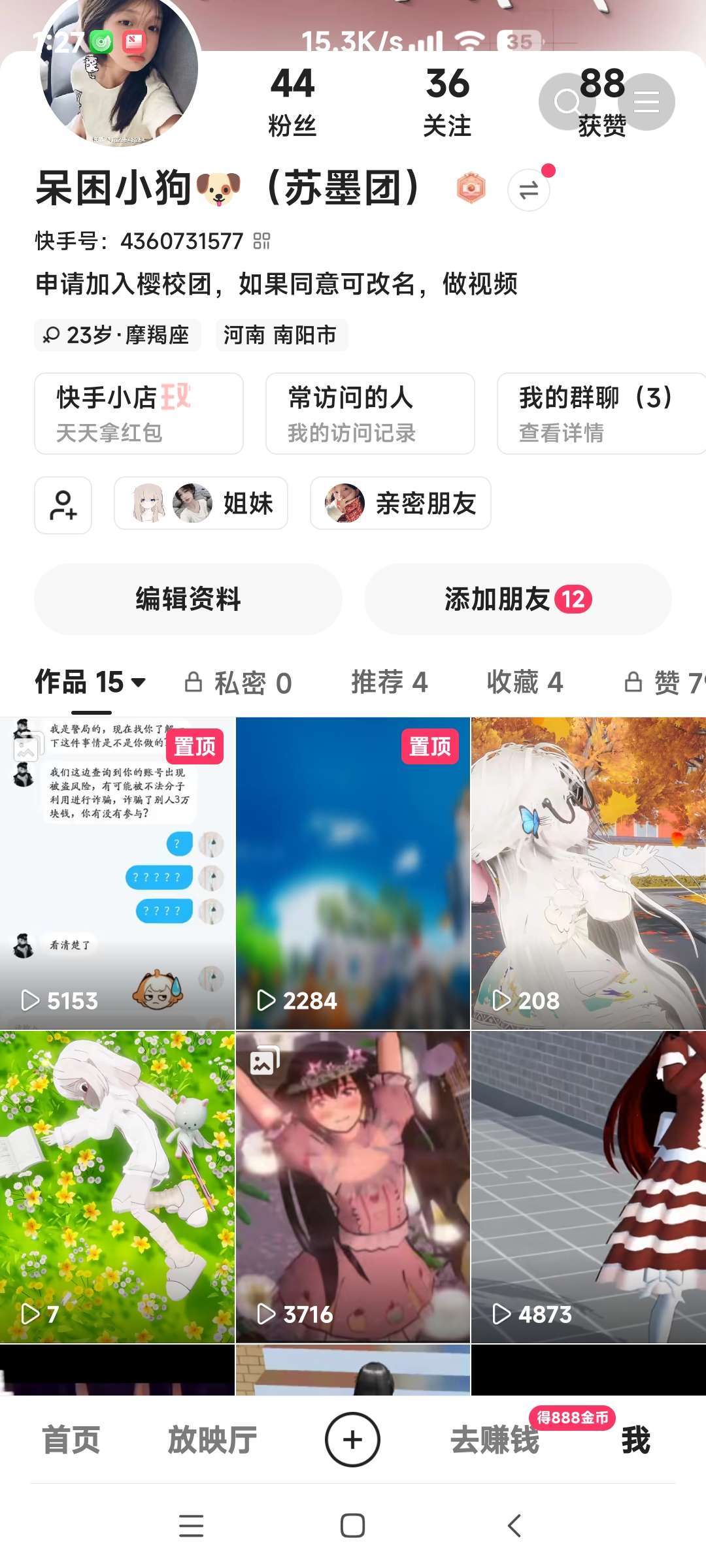Go to 首页 in bottom navigation
The width and height of the screenshot is (706, 1568).
coord(71,1441)
